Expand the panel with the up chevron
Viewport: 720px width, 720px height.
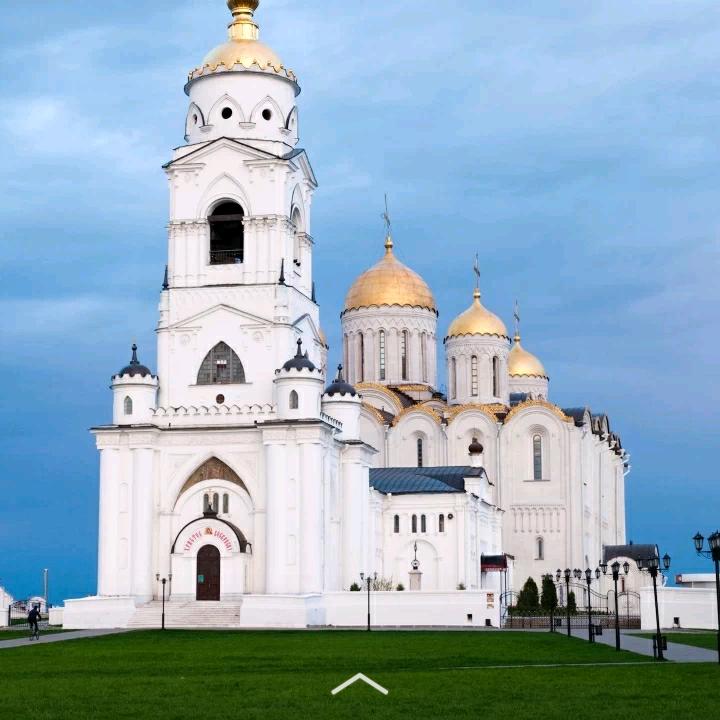pyautogui.click(x=359, y=684)
